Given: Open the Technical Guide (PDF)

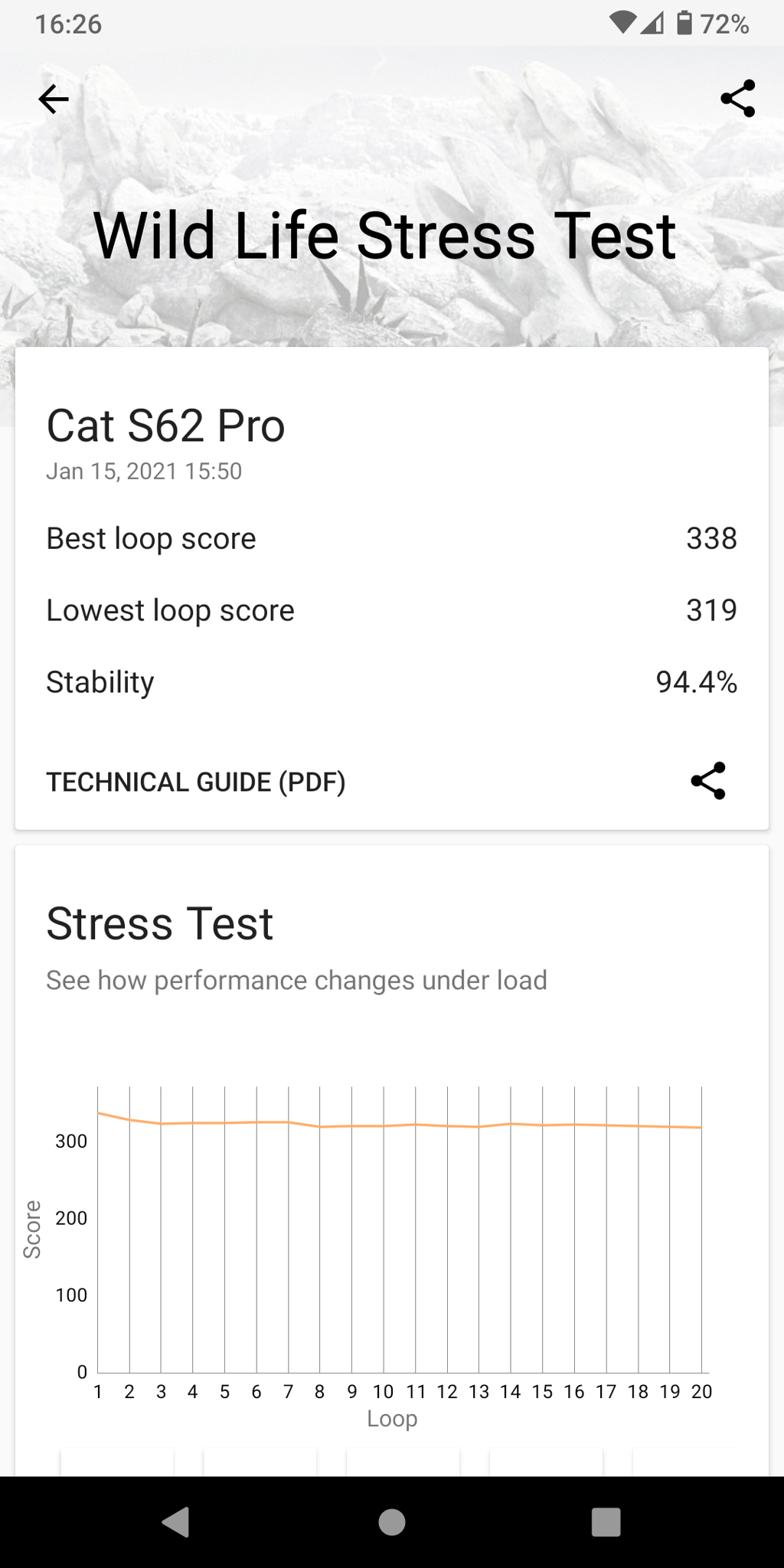Looking at the screenshot, I should click(196, 782).
